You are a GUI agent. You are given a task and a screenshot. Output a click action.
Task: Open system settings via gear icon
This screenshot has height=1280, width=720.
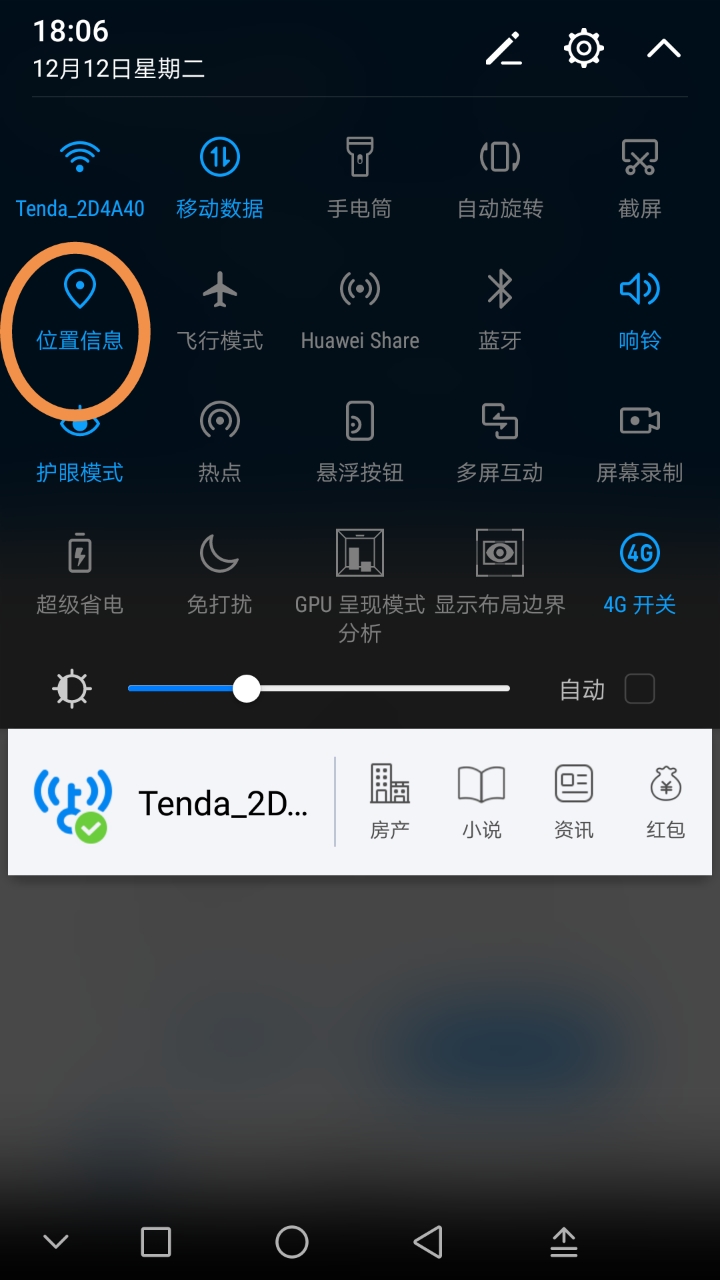tap(583, 47)
